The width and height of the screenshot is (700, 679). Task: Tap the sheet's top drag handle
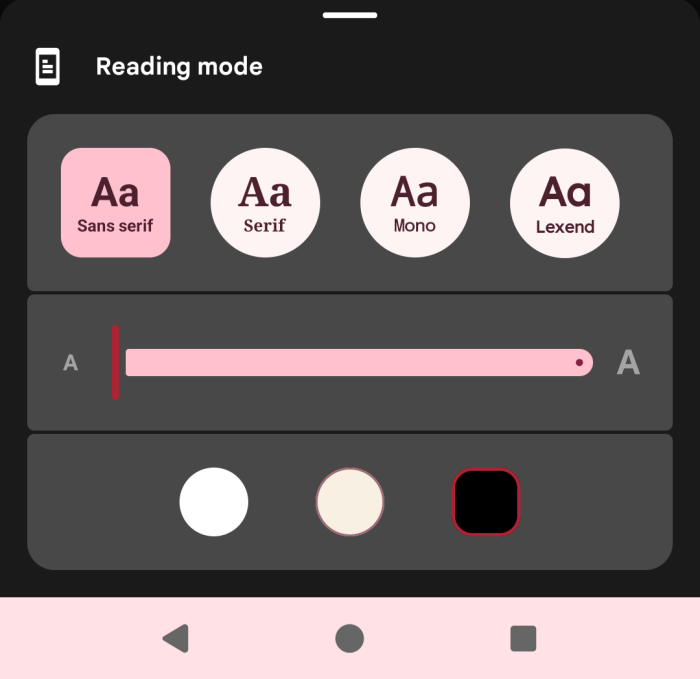[350, 15]
